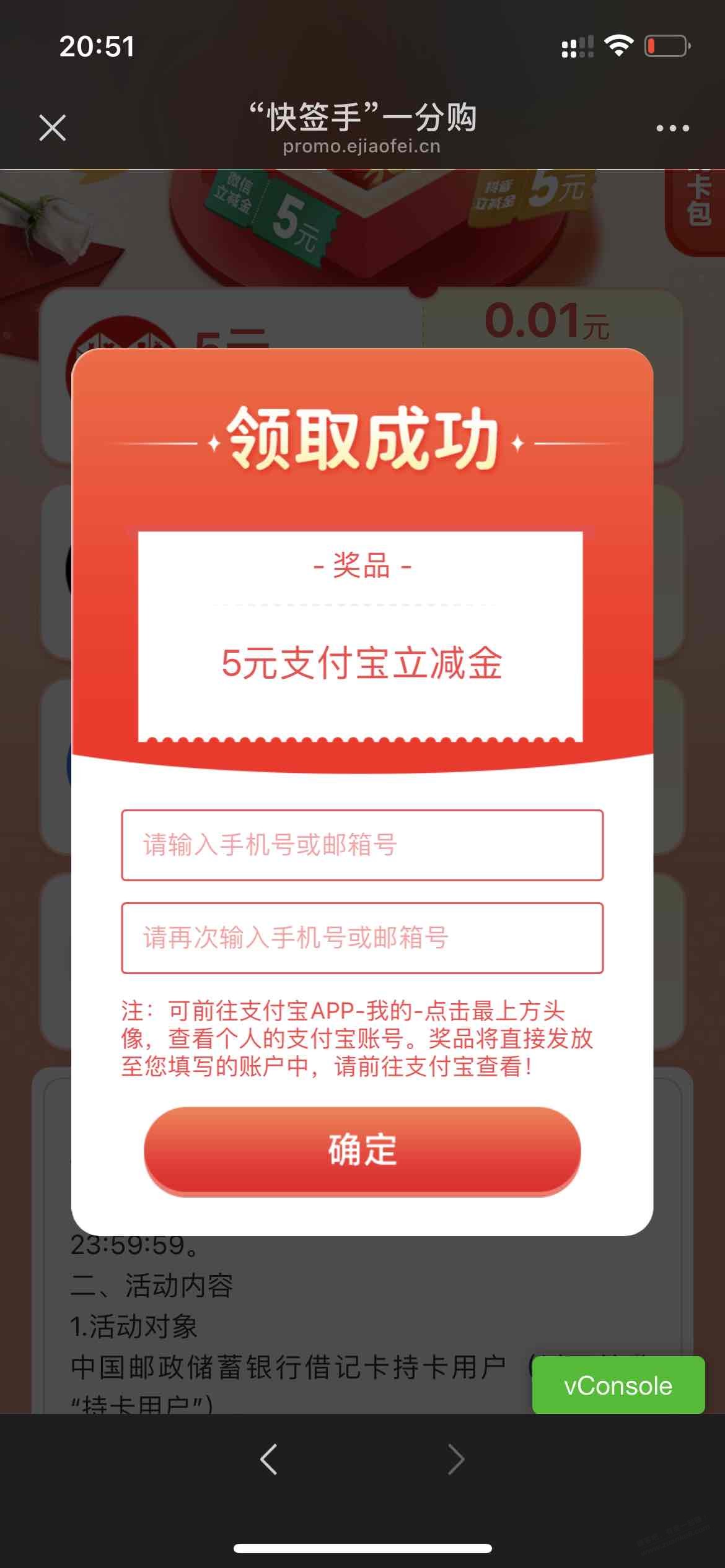This screenshot has height=1568, width=725.
Task: Focus the 请再次输入手机号或邮箱号 field
Action: (x=362, y=938)
